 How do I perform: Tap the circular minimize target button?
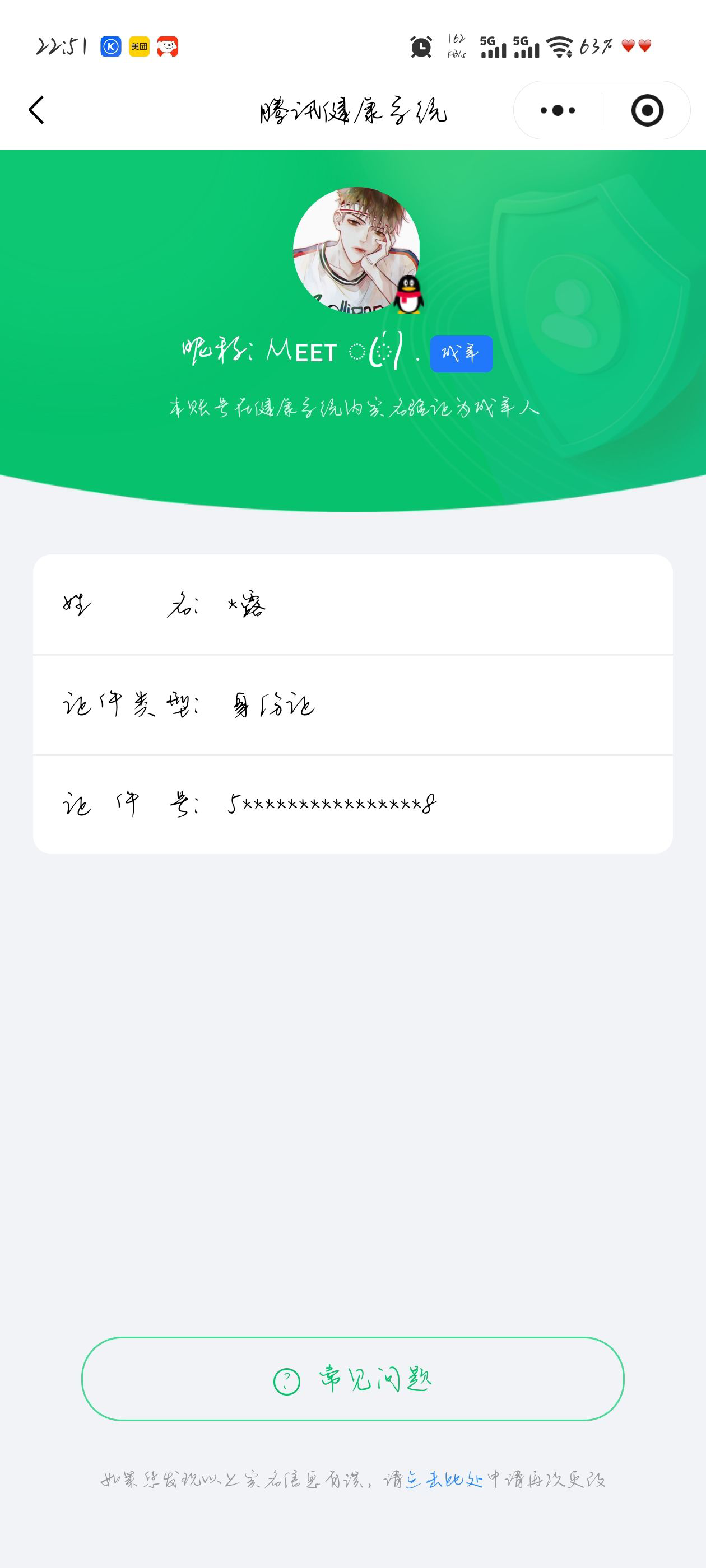coord(648,110)
